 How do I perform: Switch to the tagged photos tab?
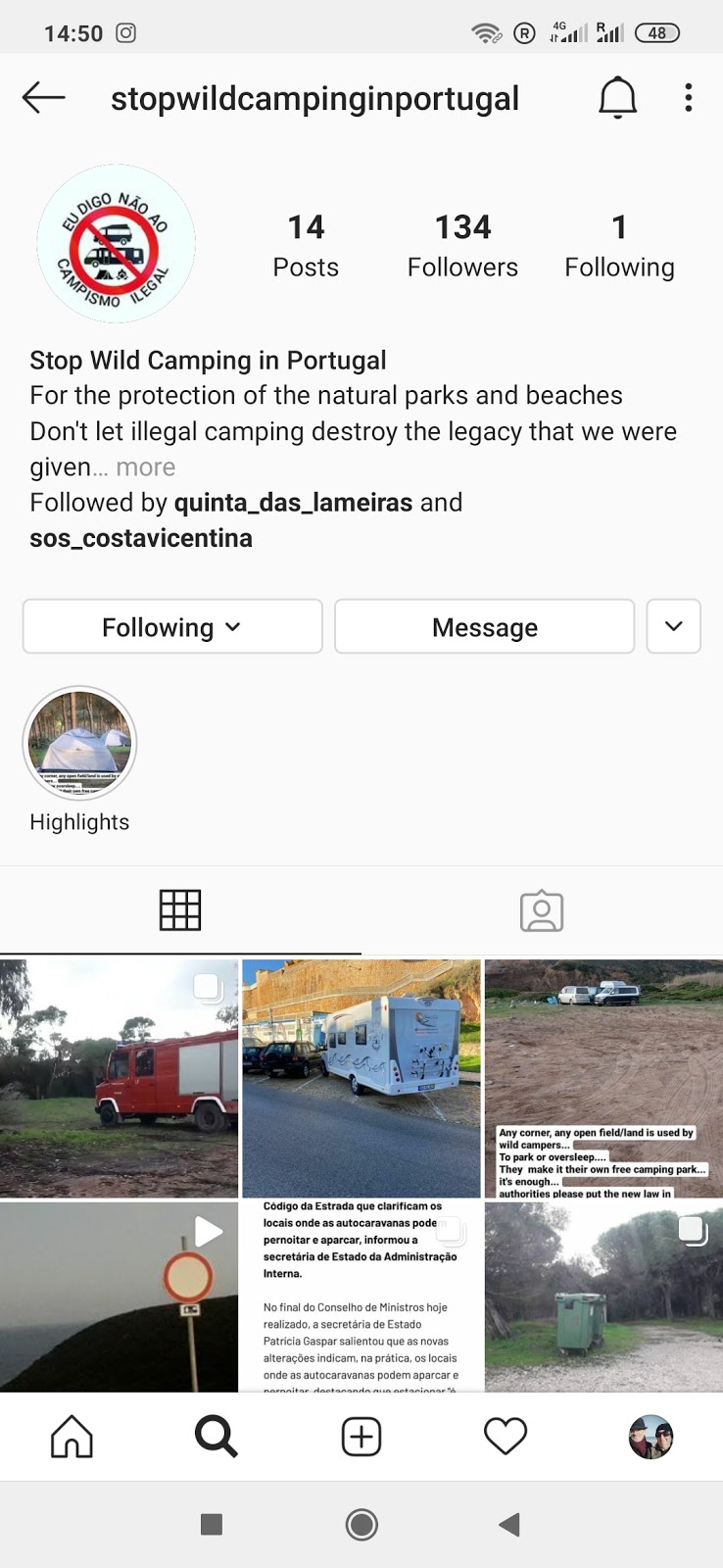coord(541,910)
